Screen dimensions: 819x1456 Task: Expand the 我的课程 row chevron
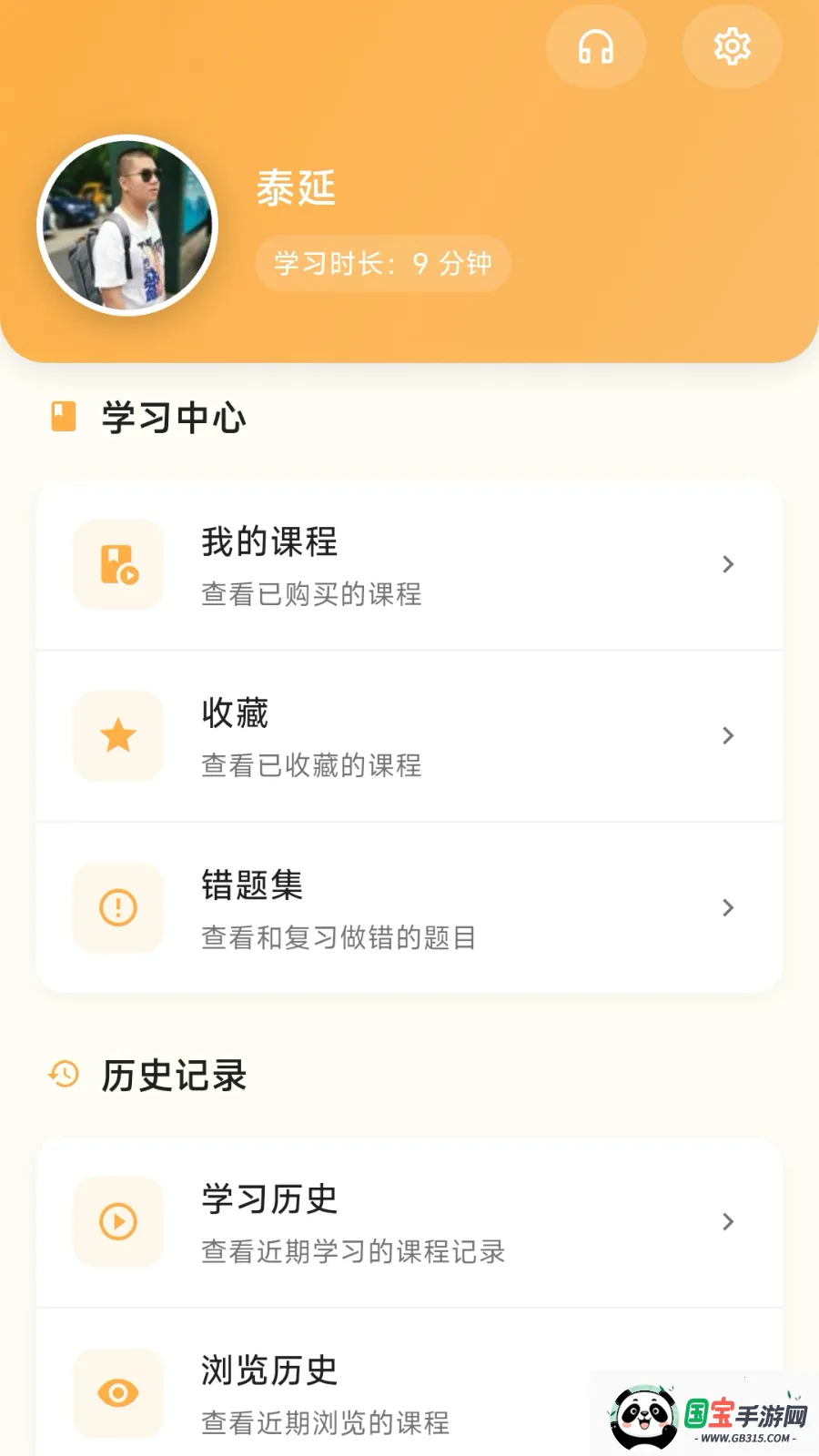(728, 564)
